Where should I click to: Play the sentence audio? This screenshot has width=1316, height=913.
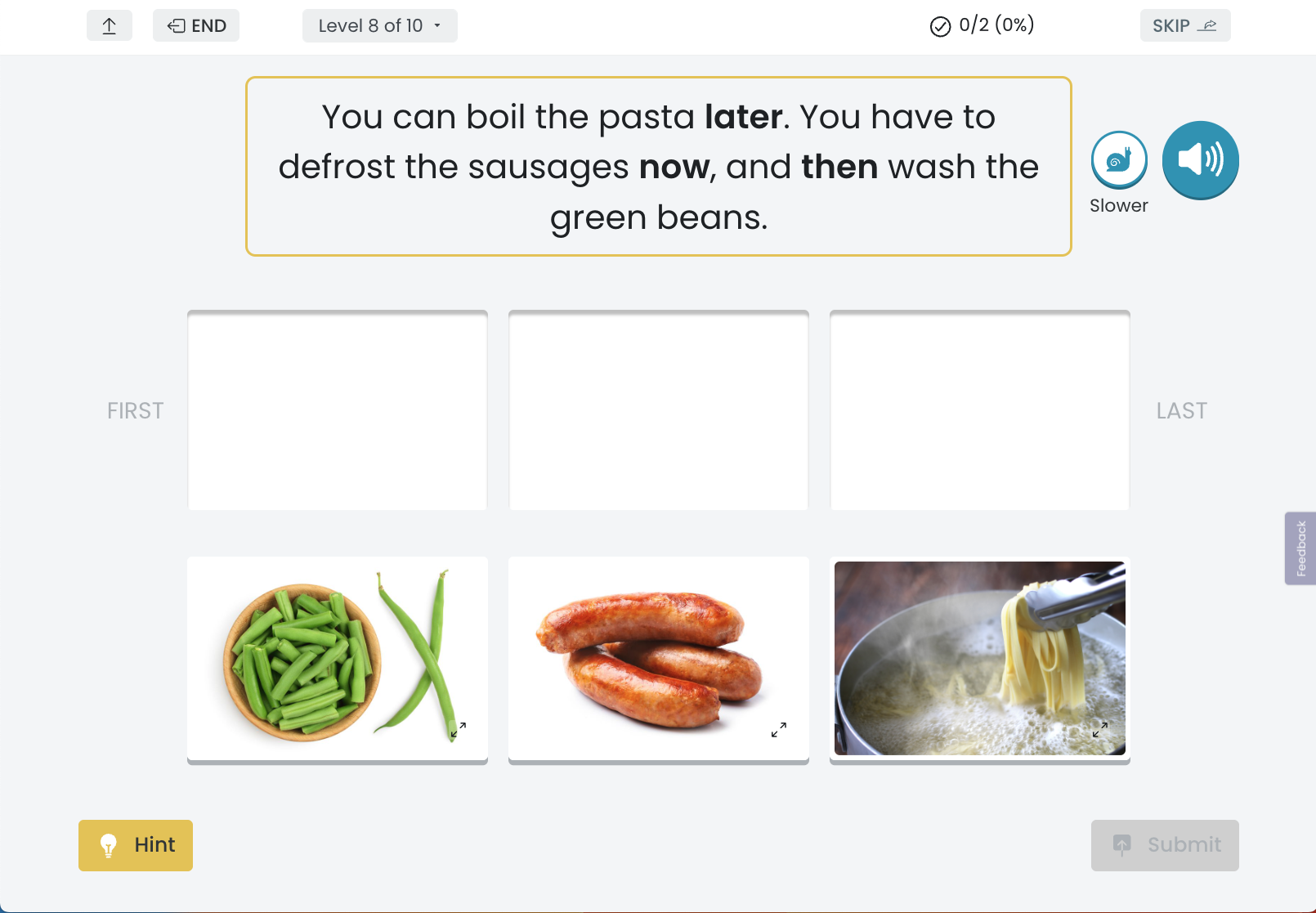pyautogui.click(x=1200, y=160)
